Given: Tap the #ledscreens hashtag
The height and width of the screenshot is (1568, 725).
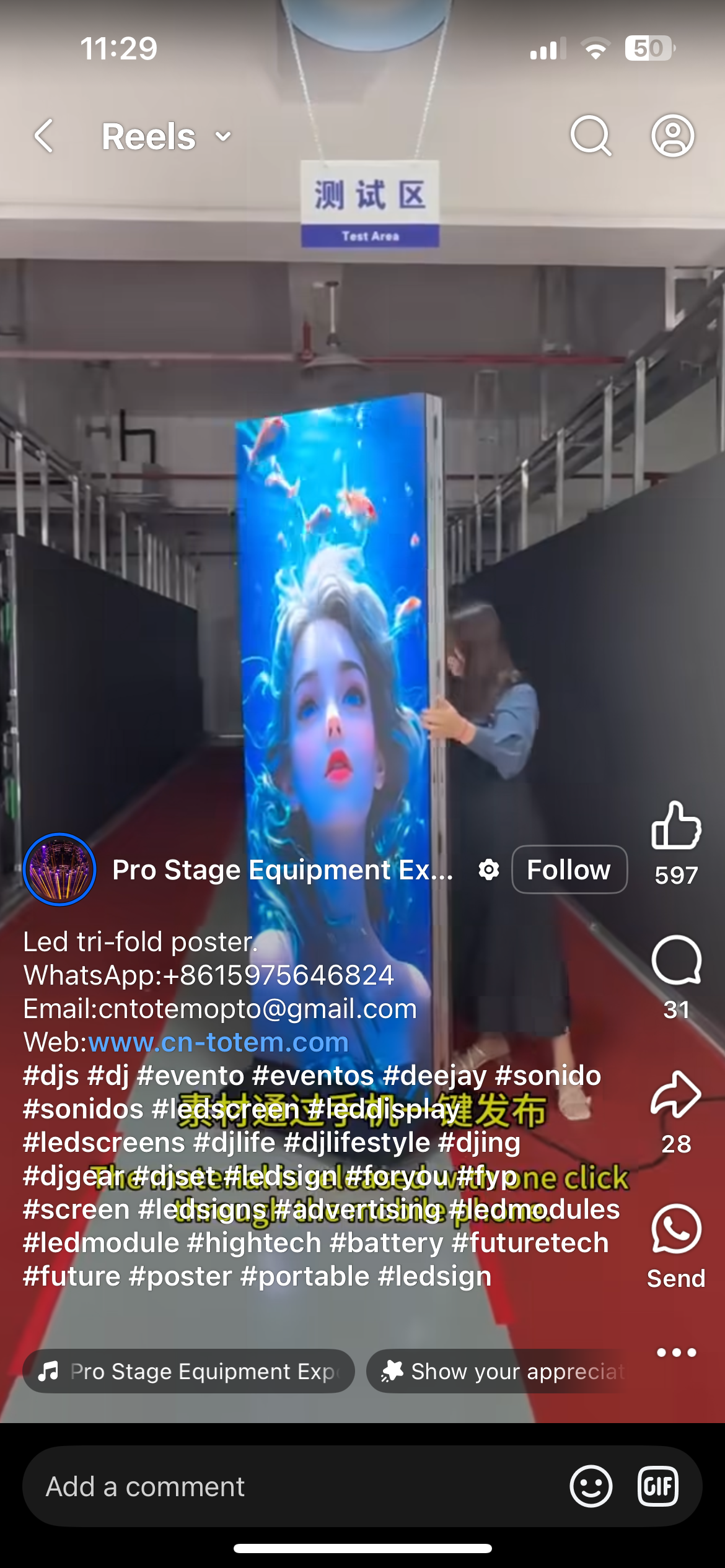Looking at the screenshot, I should pyautogui.click(x=104, y=1143).
